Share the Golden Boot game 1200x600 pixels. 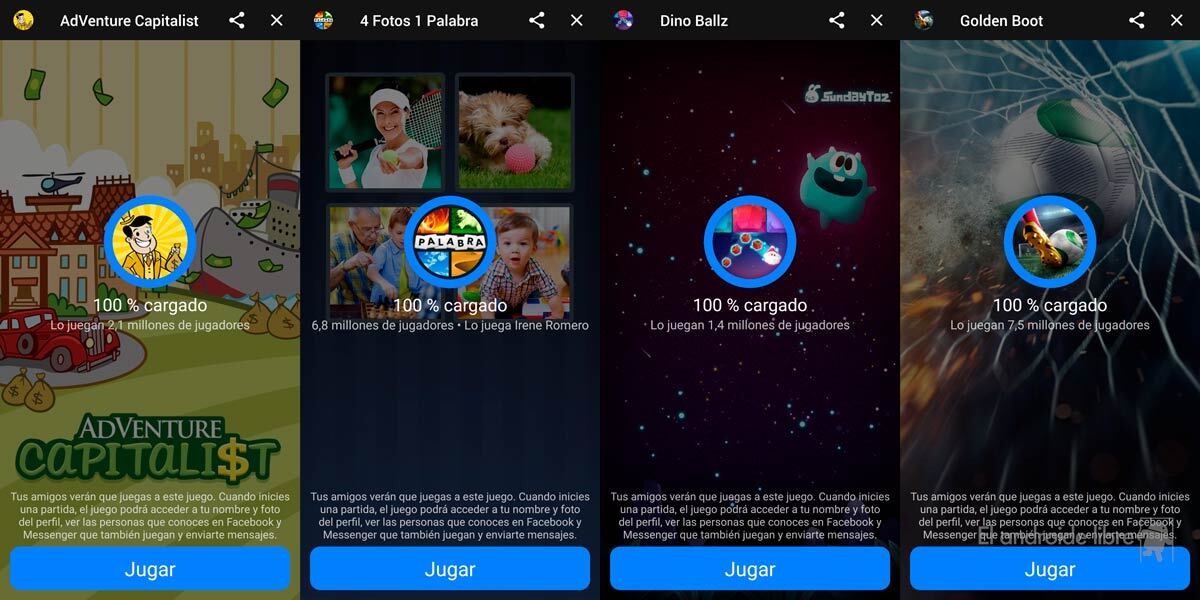point(1137,20)
